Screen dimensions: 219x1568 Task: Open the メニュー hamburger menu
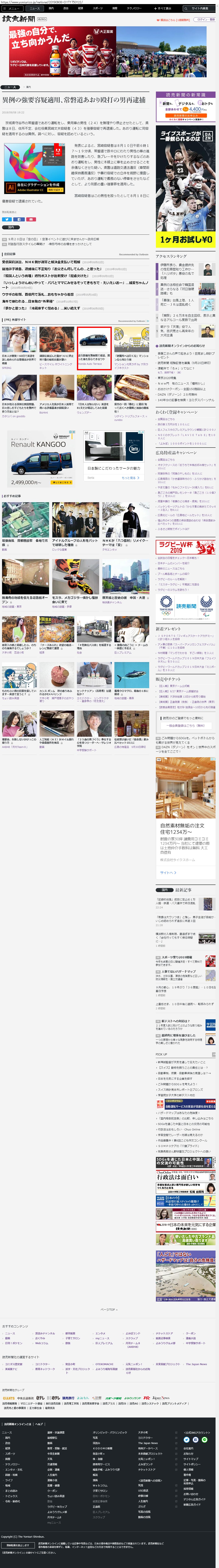[x=12, y=9]
